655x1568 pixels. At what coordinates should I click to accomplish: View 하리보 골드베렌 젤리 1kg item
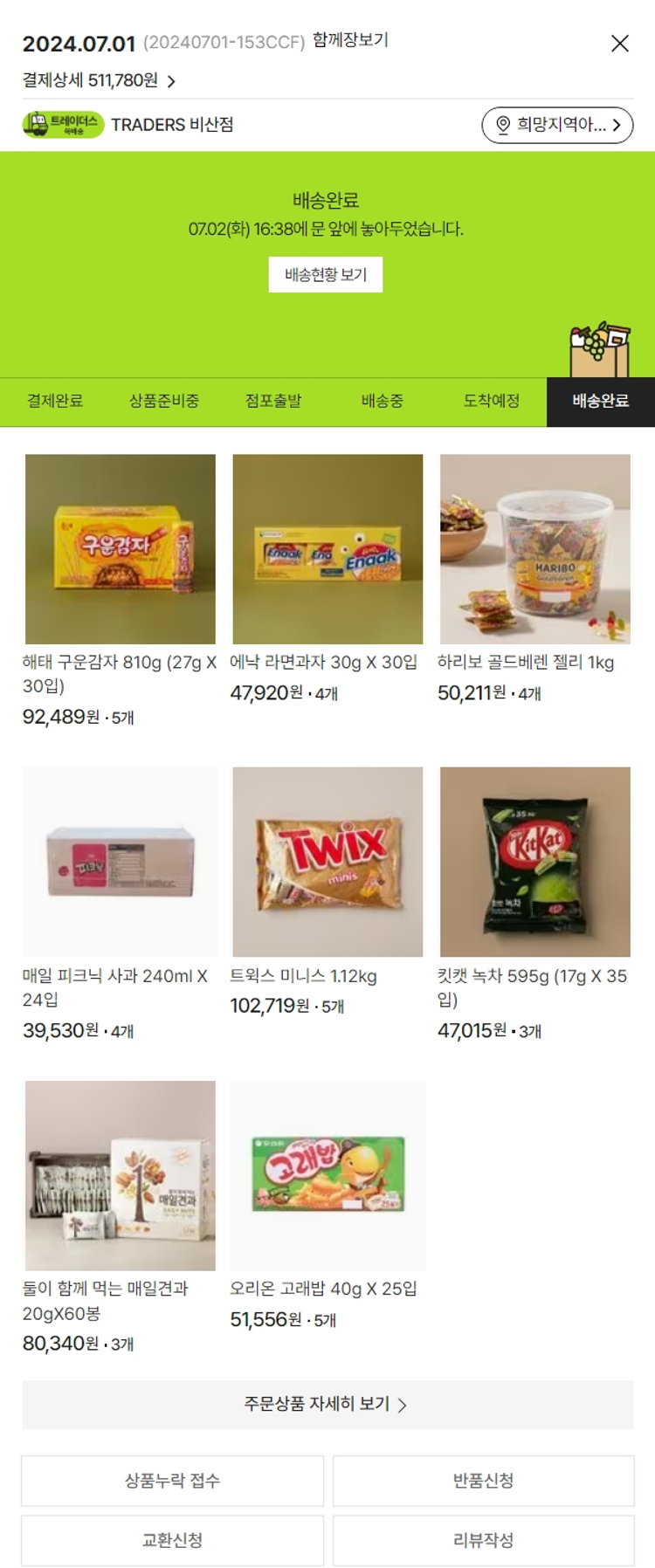click(534, 549)
